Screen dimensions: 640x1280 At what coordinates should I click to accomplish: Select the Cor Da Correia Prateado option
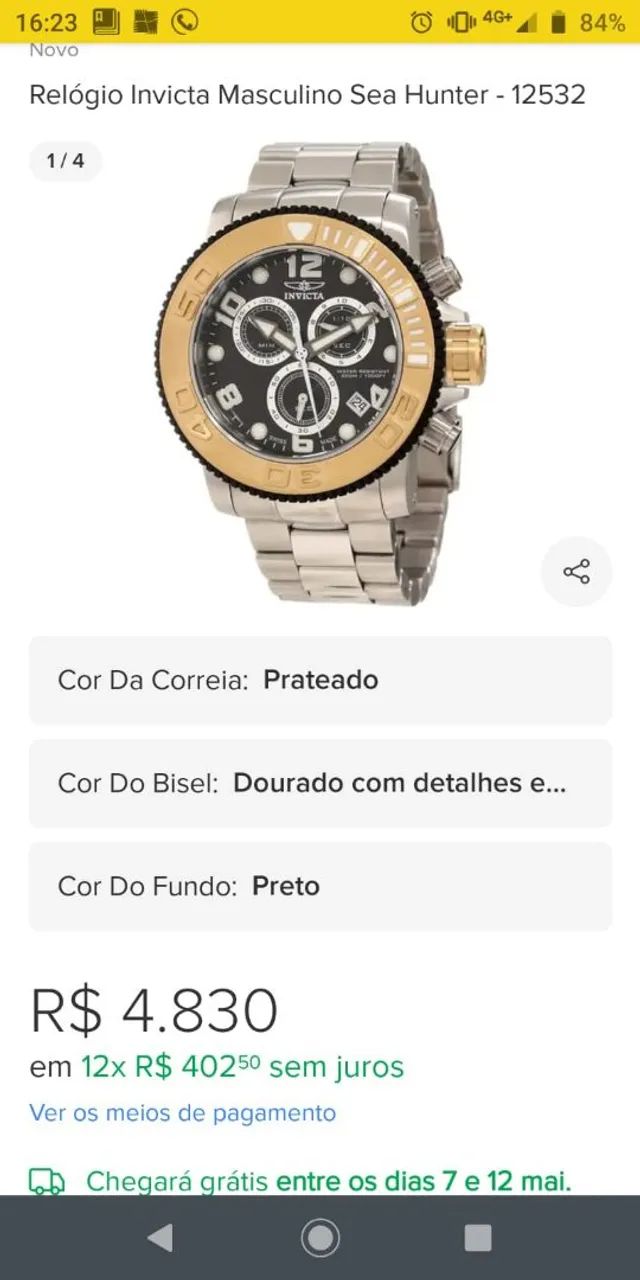[x=320, y=680]
